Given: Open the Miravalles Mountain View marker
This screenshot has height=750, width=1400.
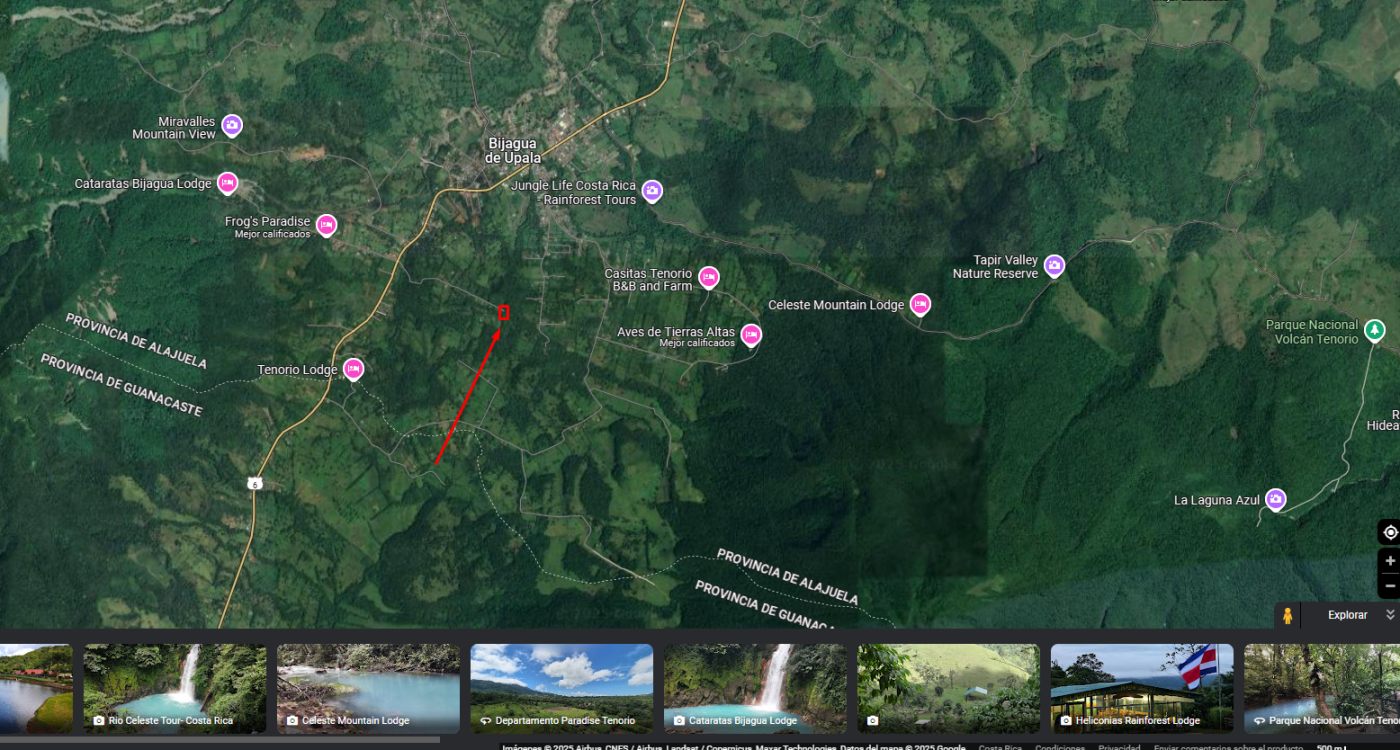Looking at the screenshot, I should pos(232,125).
